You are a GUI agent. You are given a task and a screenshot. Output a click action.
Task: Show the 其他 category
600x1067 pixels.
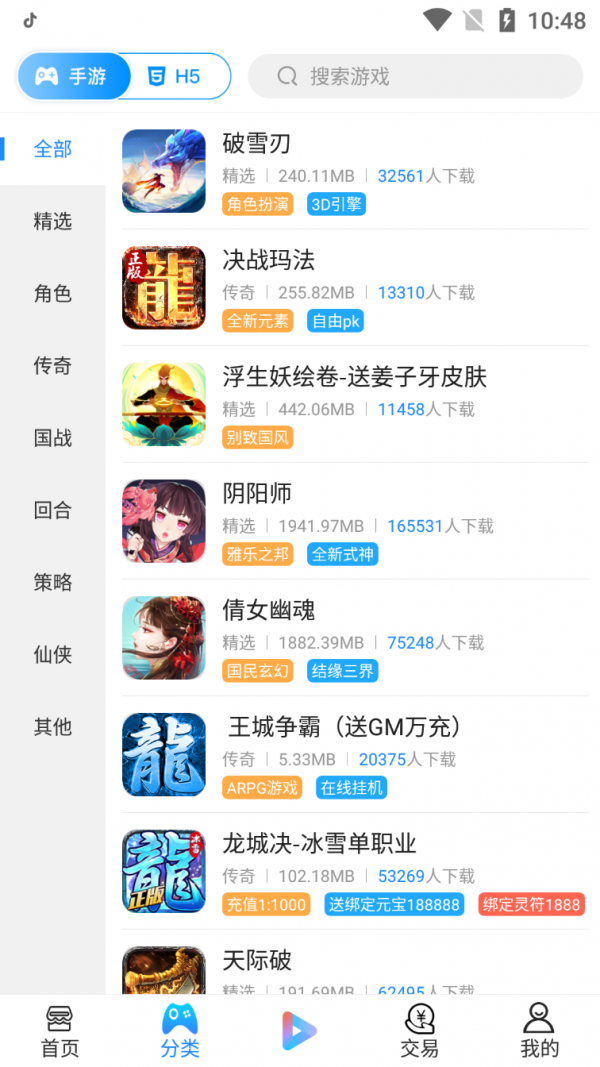(x=53, y=726)
